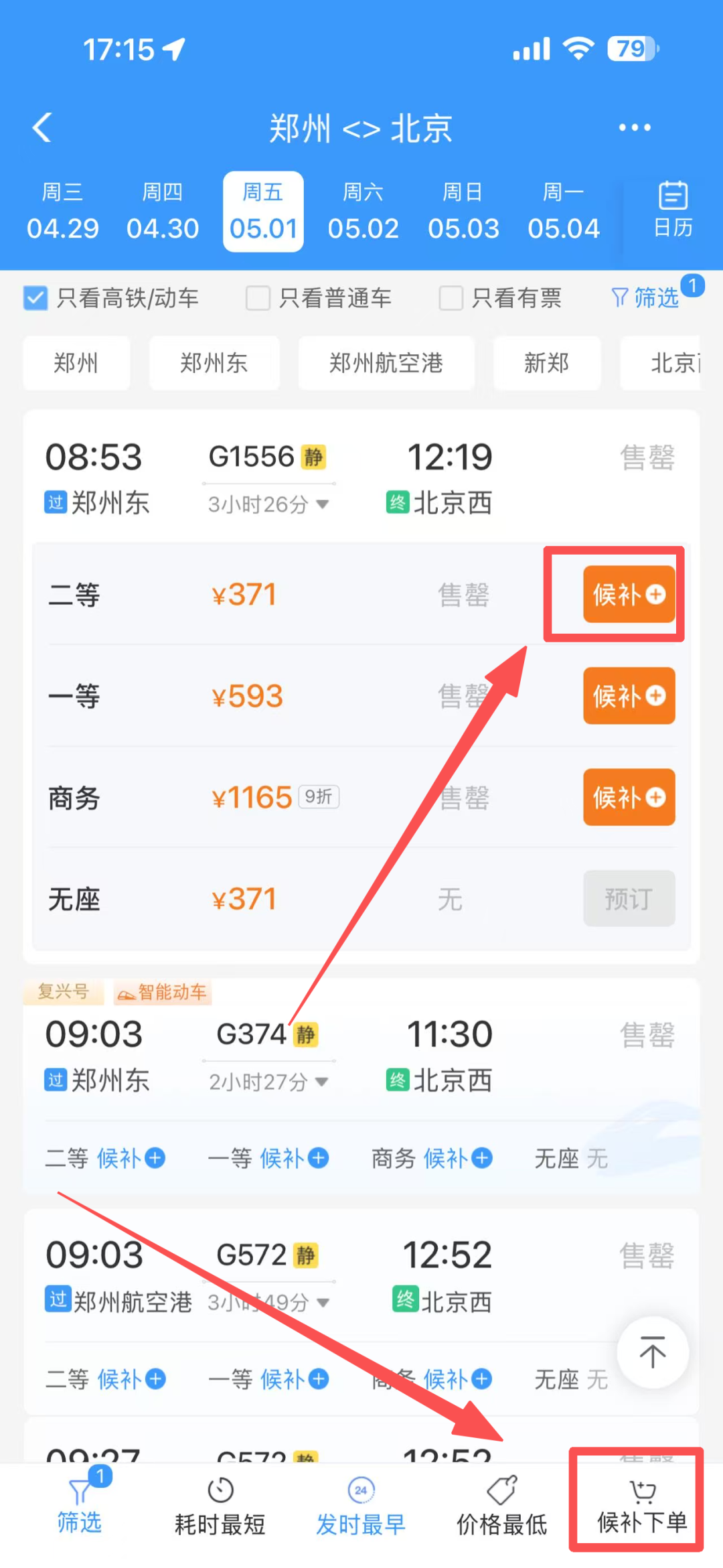
Task: Select the 新郑 station chip
Action: pyautogui.click(x=546, y=363)
